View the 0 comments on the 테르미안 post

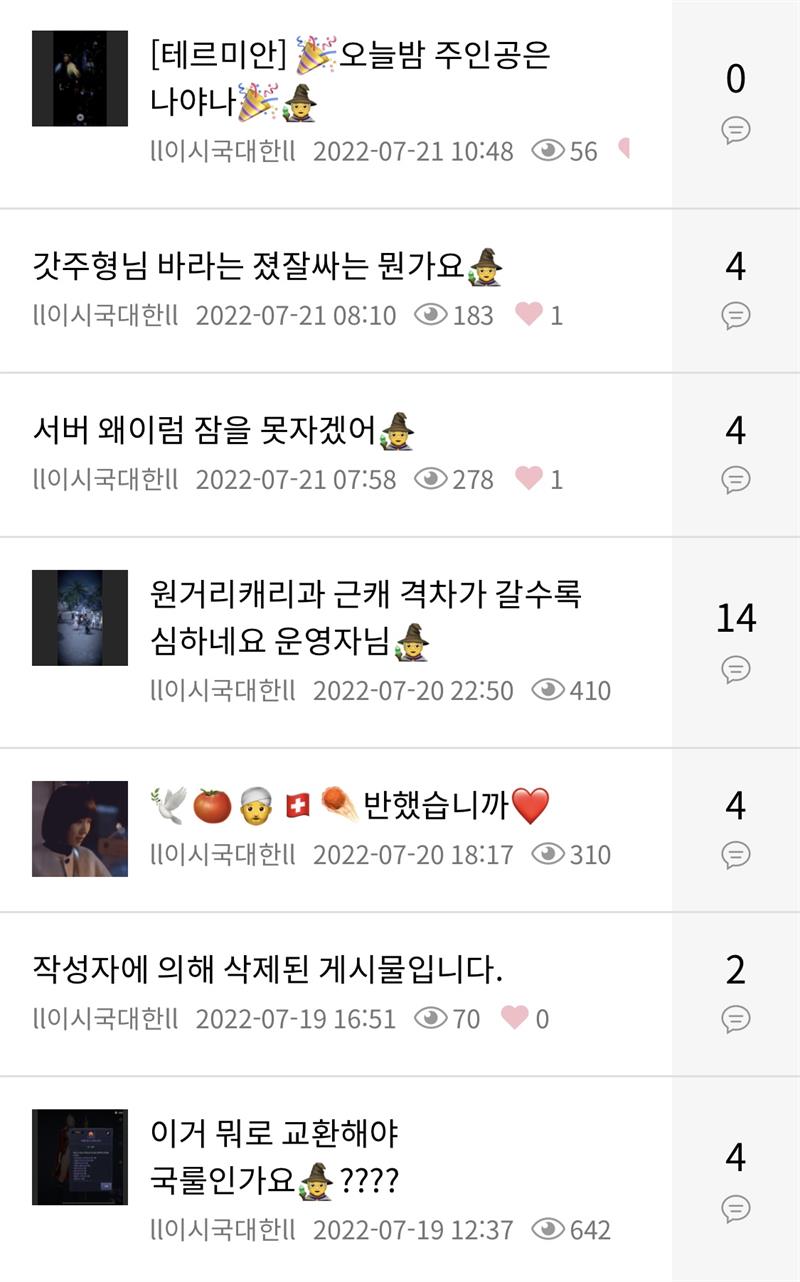coord(736,100)
